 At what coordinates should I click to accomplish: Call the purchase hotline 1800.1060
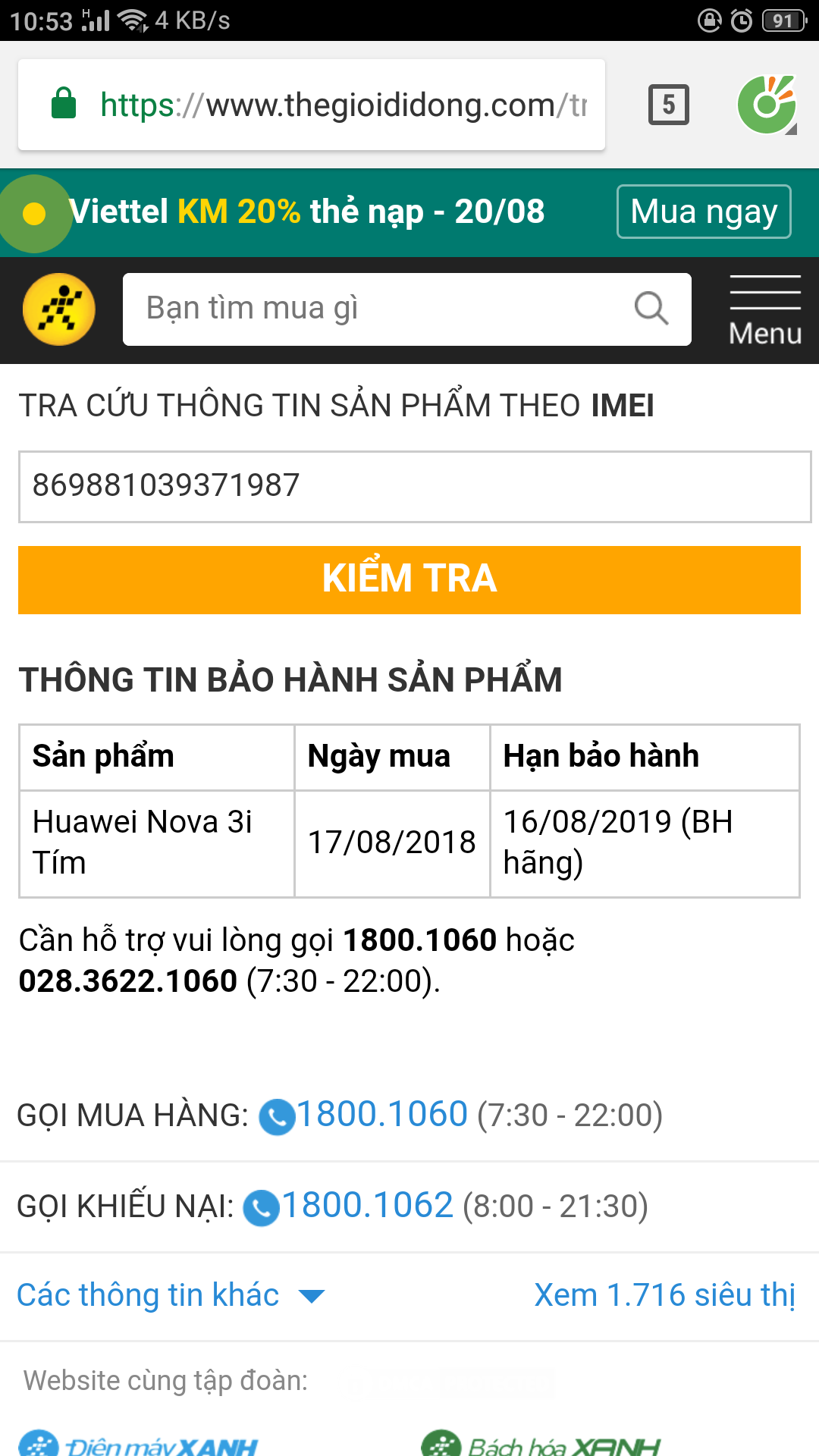(x=382, y=1115)
